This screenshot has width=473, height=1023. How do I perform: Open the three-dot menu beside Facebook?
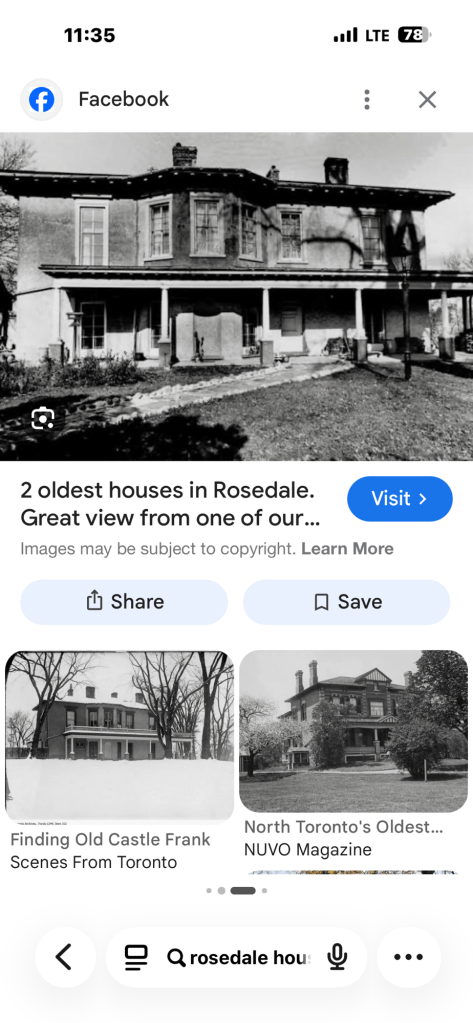367,100
